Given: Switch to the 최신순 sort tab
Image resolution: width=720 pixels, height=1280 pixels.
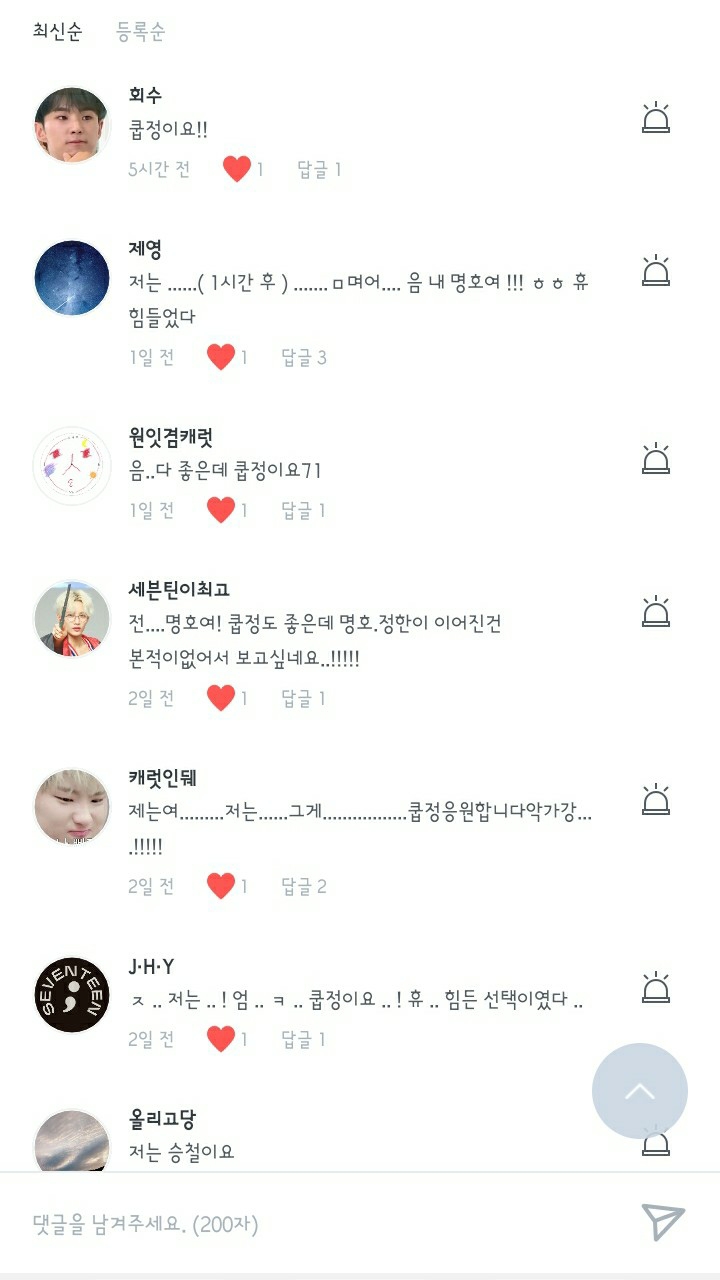Looking at the screenshot, I should click(x=57, y=32).
